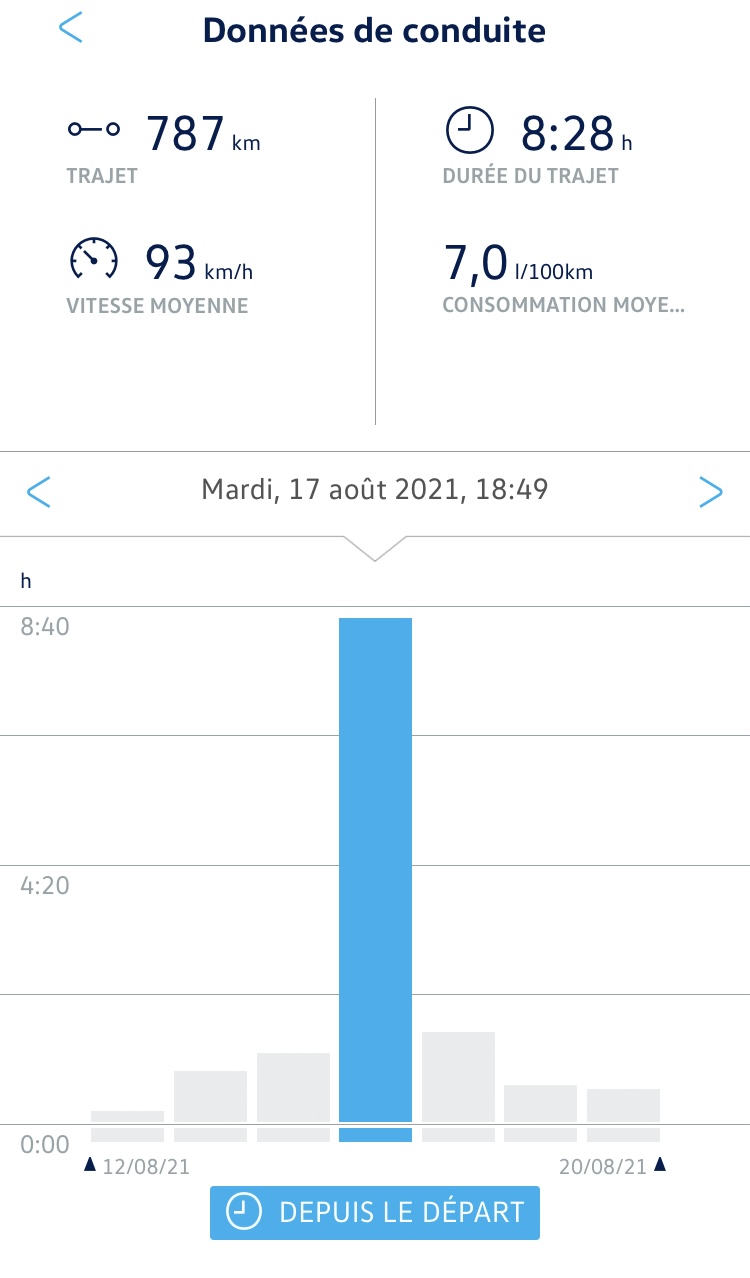Image resolution: width=750 pixels, height=1278 pixels.
Task: Show the previous trip date
Action: pos(39,491)
